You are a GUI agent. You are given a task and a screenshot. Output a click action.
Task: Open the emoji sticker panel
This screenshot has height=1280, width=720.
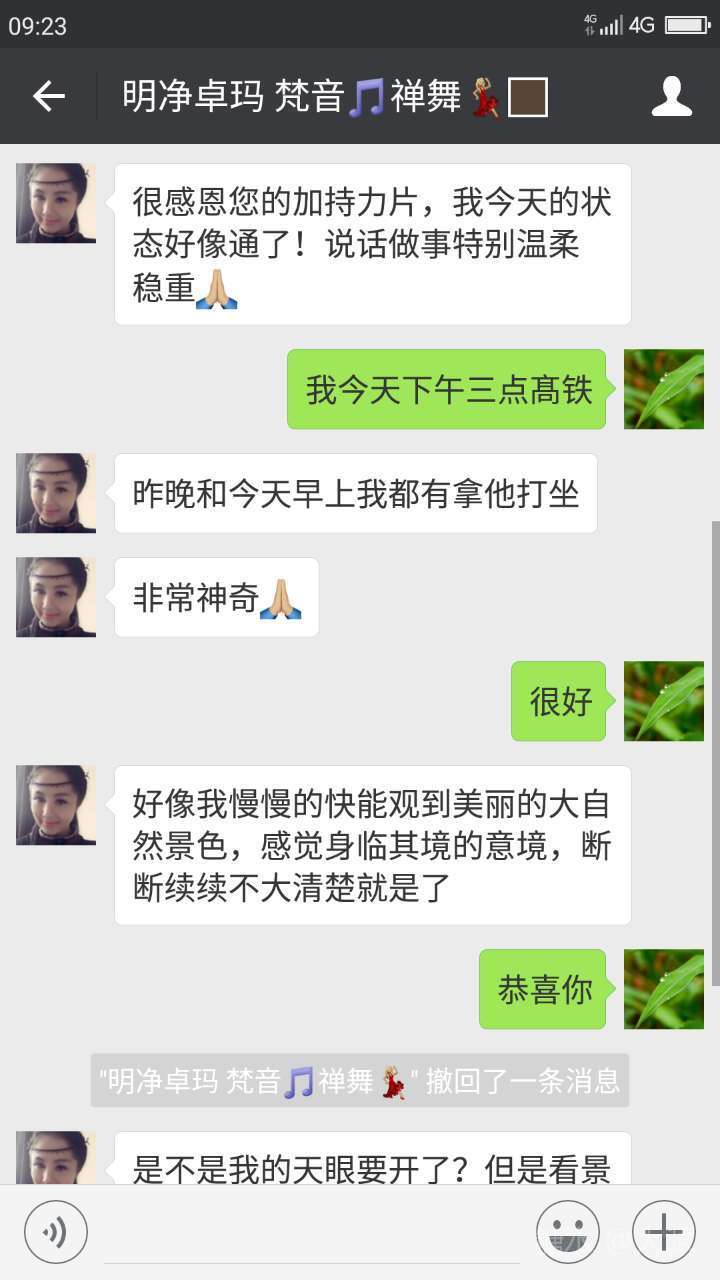[x=567, y=1231]
